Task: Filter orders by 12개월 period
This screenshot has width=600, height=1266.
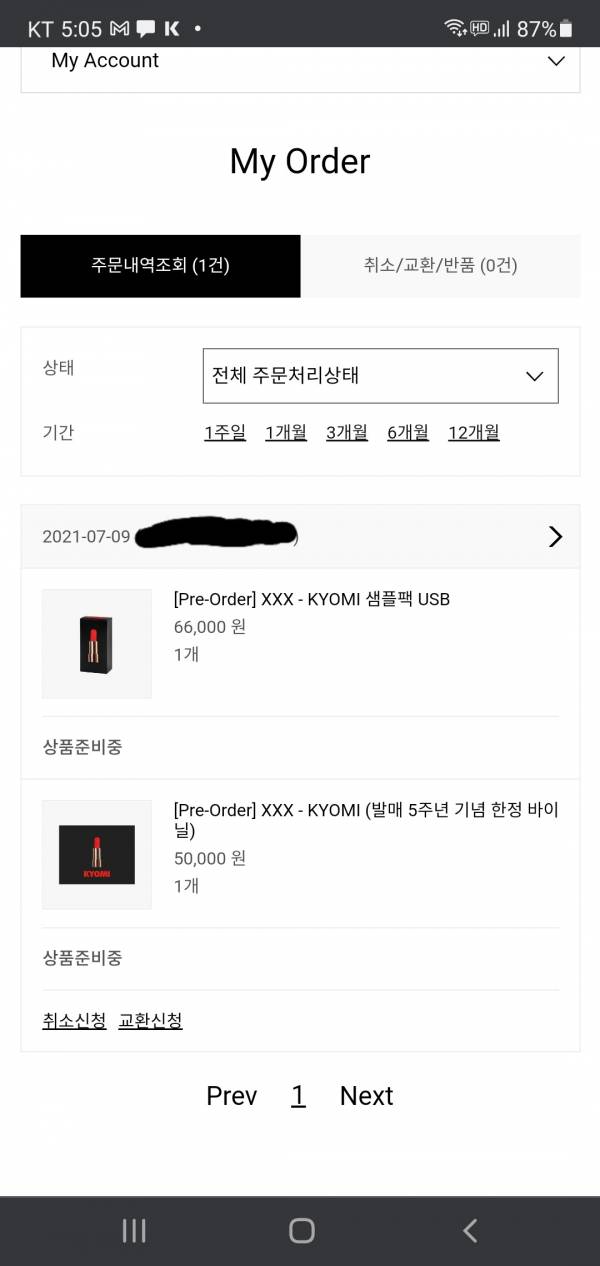Action: (474, 433)
